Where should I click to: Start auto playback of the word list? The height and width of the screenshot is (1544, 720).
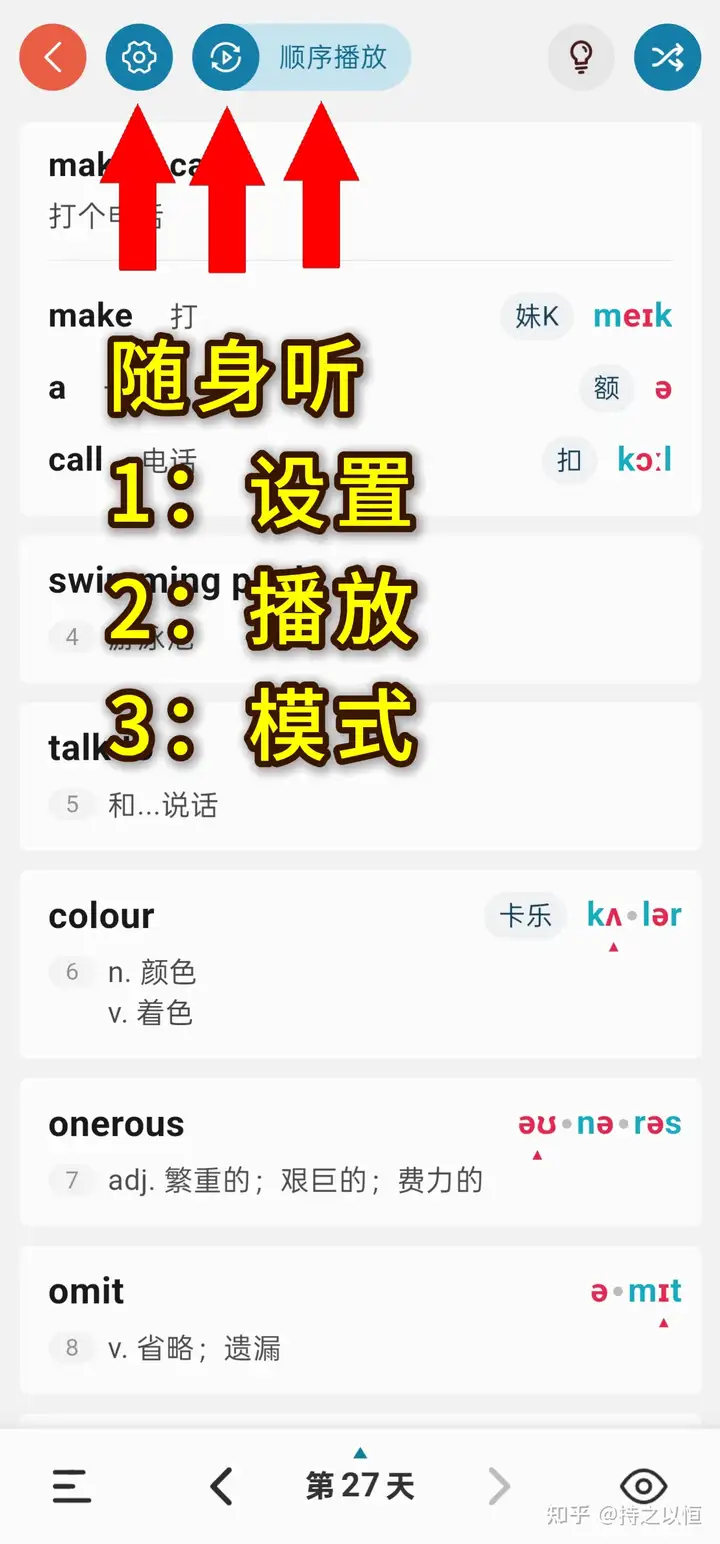click(226, 57)
